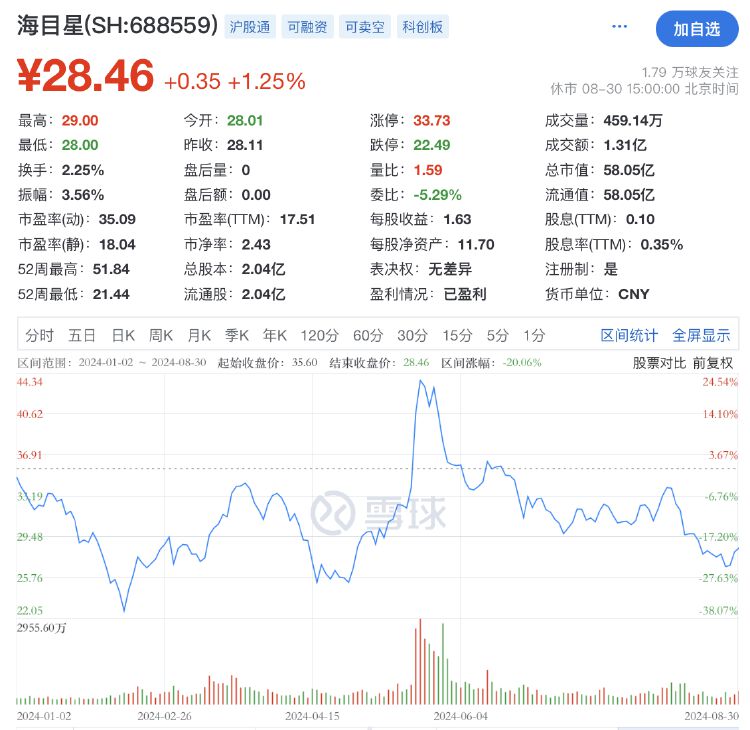Select the 60分 chart interval
This screenshot has width=750, height=730.
tap(368, 335)
